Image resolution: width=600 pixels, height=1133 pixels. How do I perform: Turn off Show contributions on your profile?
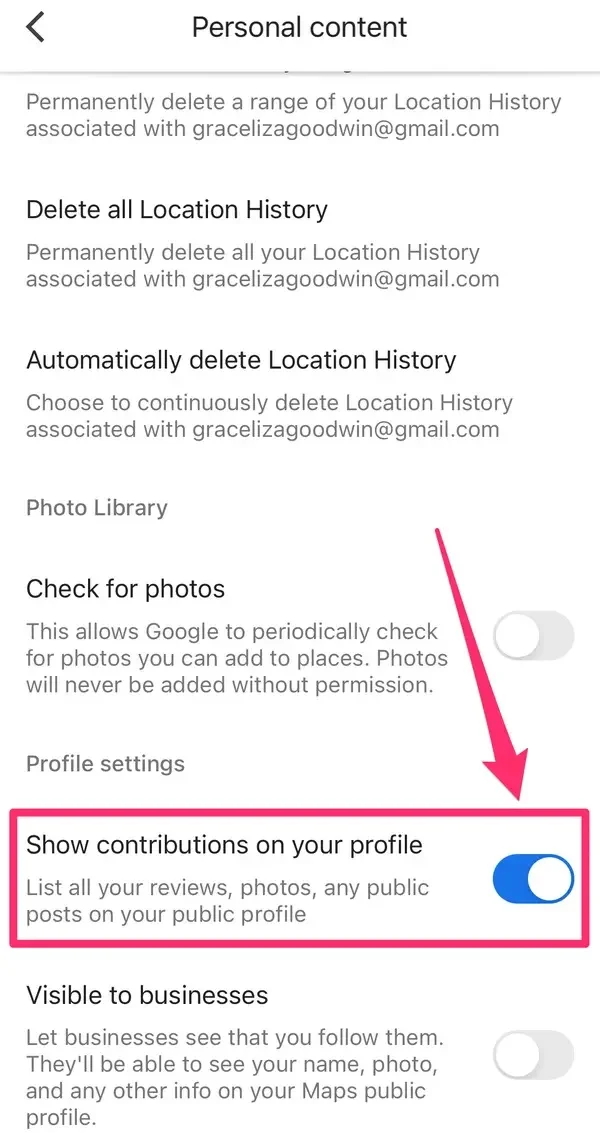pyautogui.click(x=534, y=880)
